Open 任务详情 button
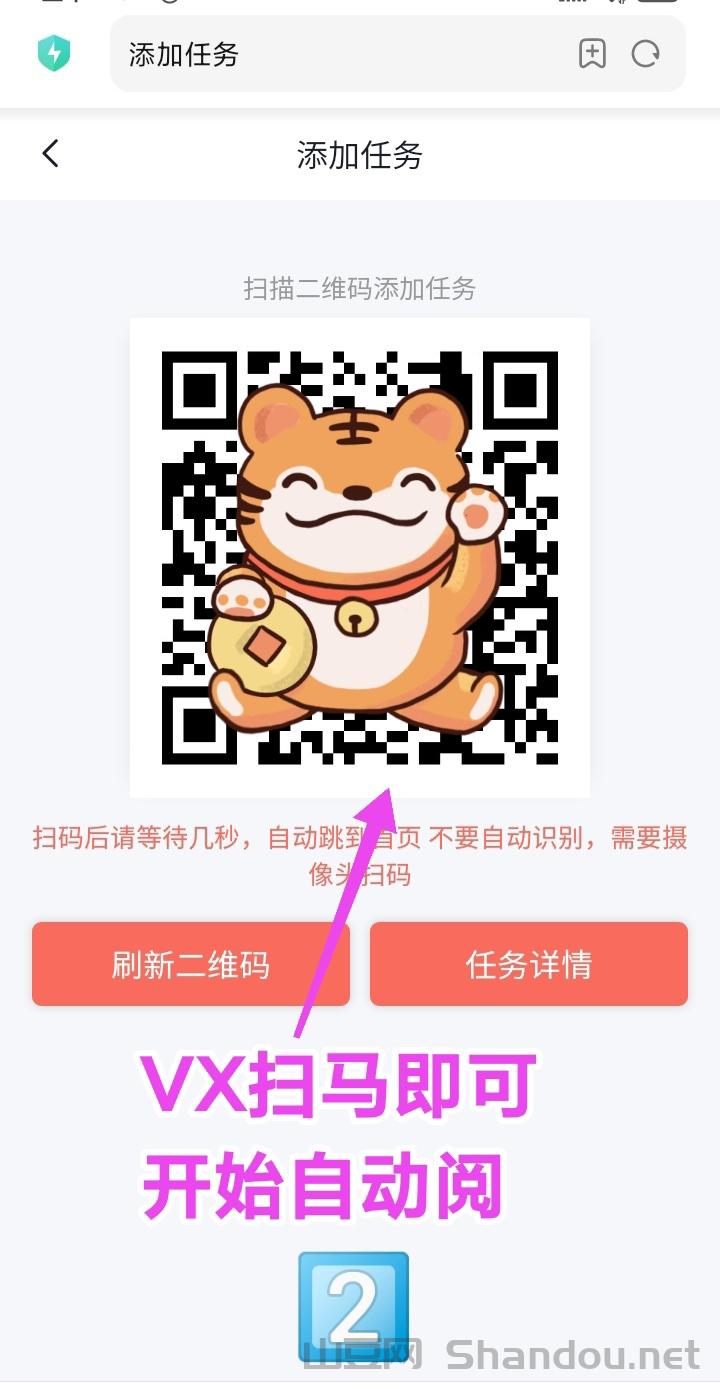Image resolution: width=720 pixels, height=1389 pixels. pyautogui.click(x=528, y=964)
